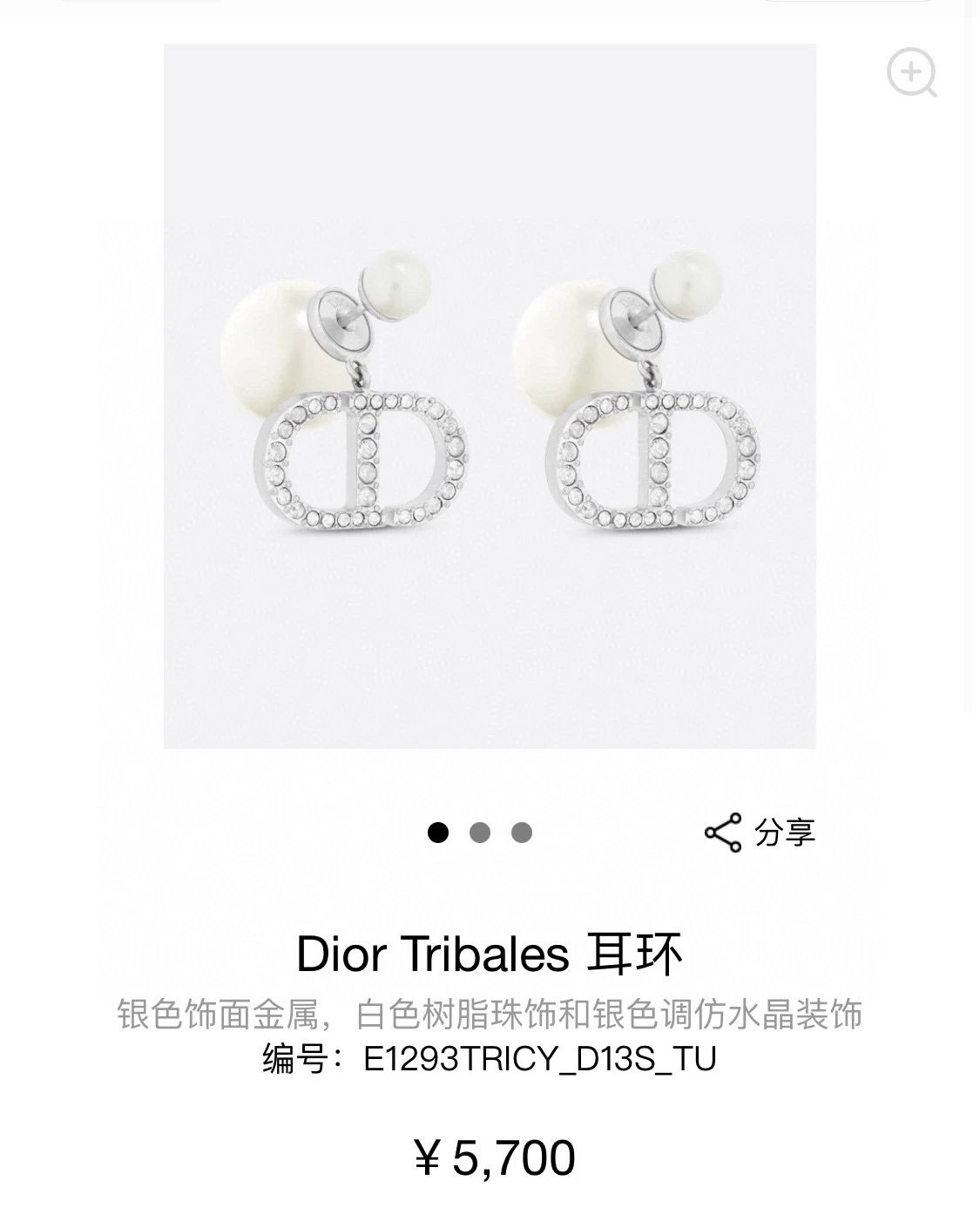Select the third image indicator dot
Image resolution: width=980 pixels, height=1221 pixels.
point(522,833)
